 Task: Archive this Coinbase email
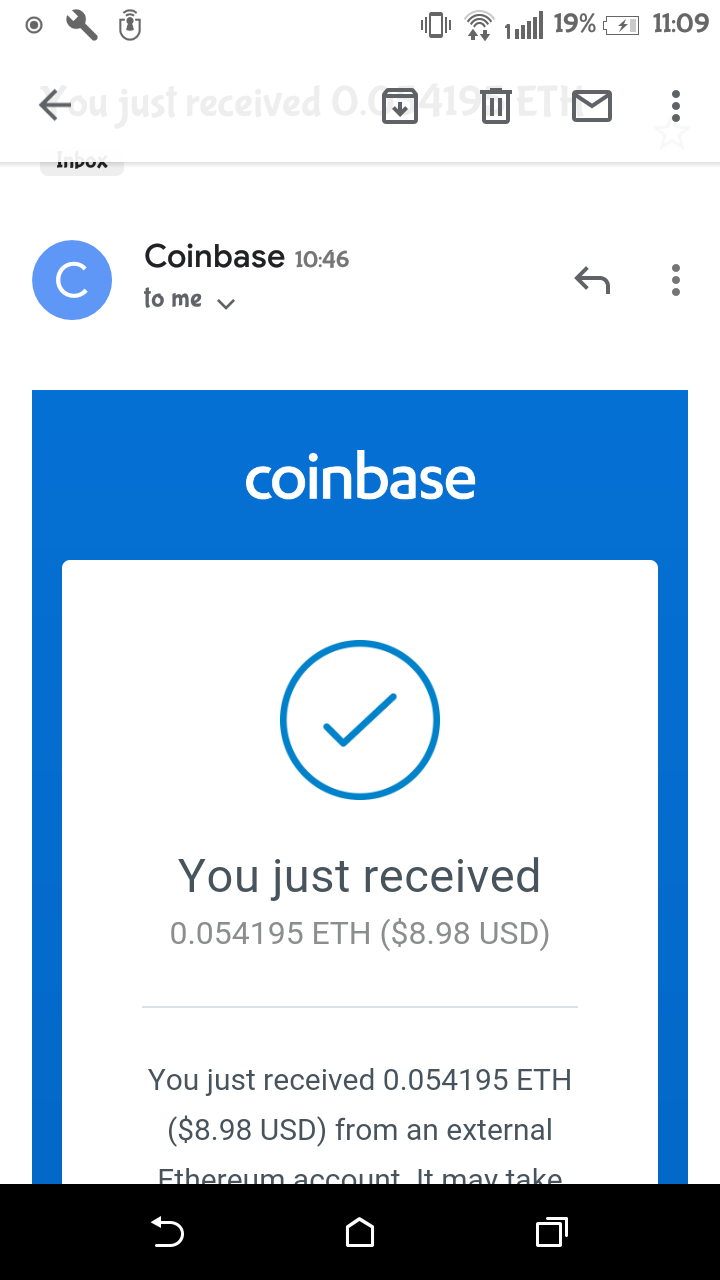pyautogui.click(x=400, y=105)
